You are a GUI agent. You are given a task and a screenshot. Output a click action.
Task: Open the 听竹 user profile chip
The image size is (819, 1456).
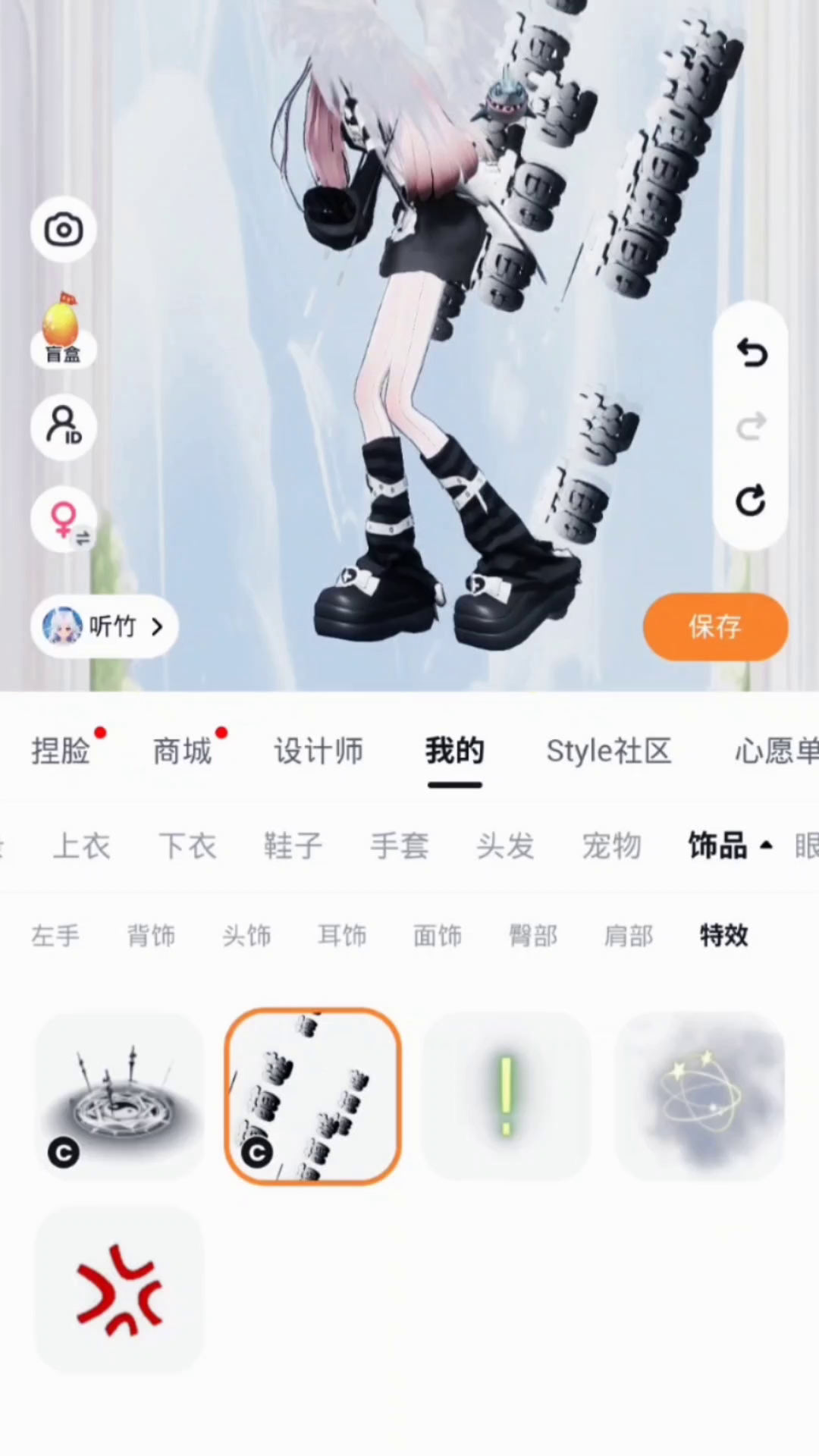tap(105, 626)
